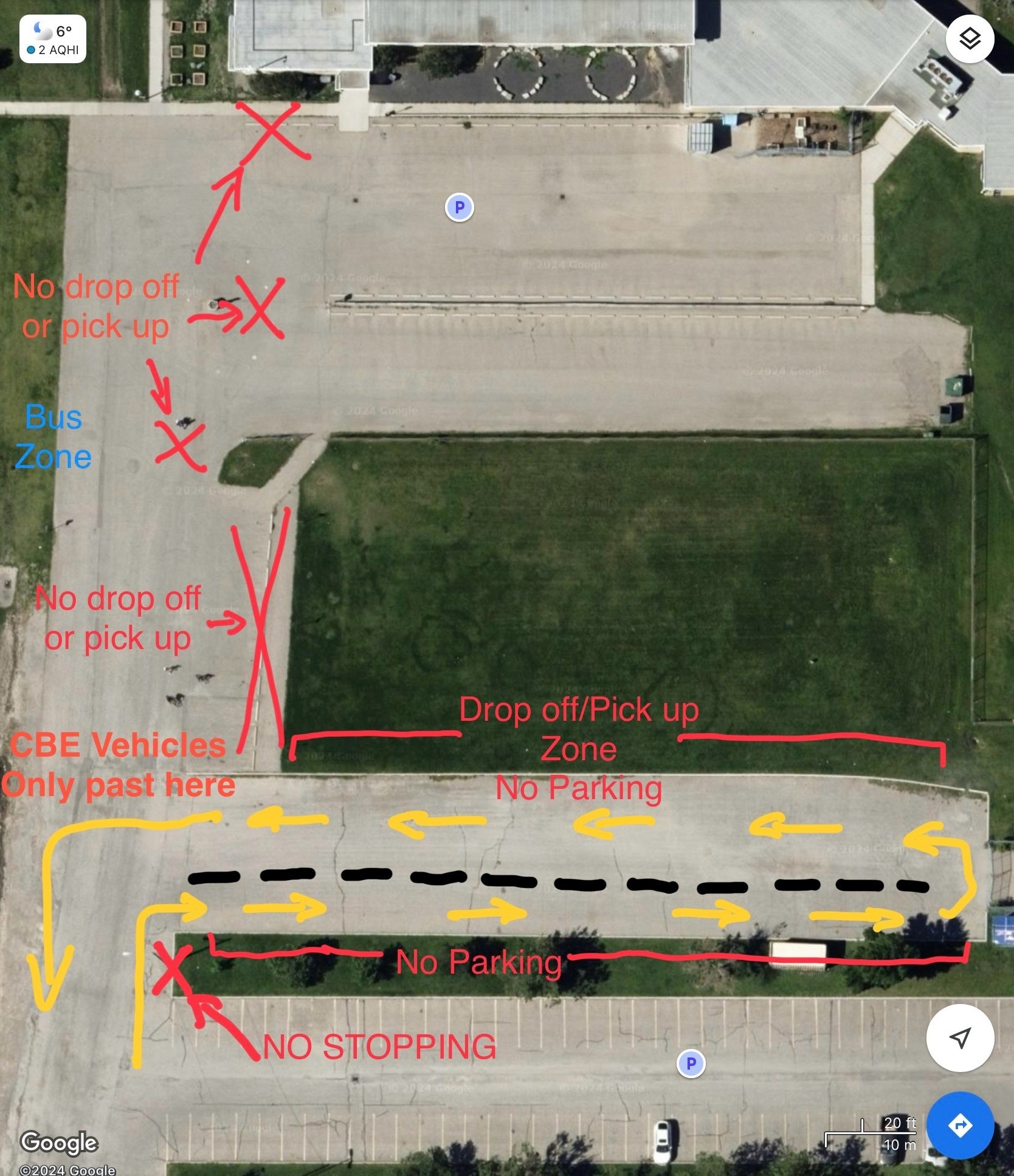Screen dimensions: 1014x1176
Task: Click the P parking marker near the school
Action: tap(460, 208)
